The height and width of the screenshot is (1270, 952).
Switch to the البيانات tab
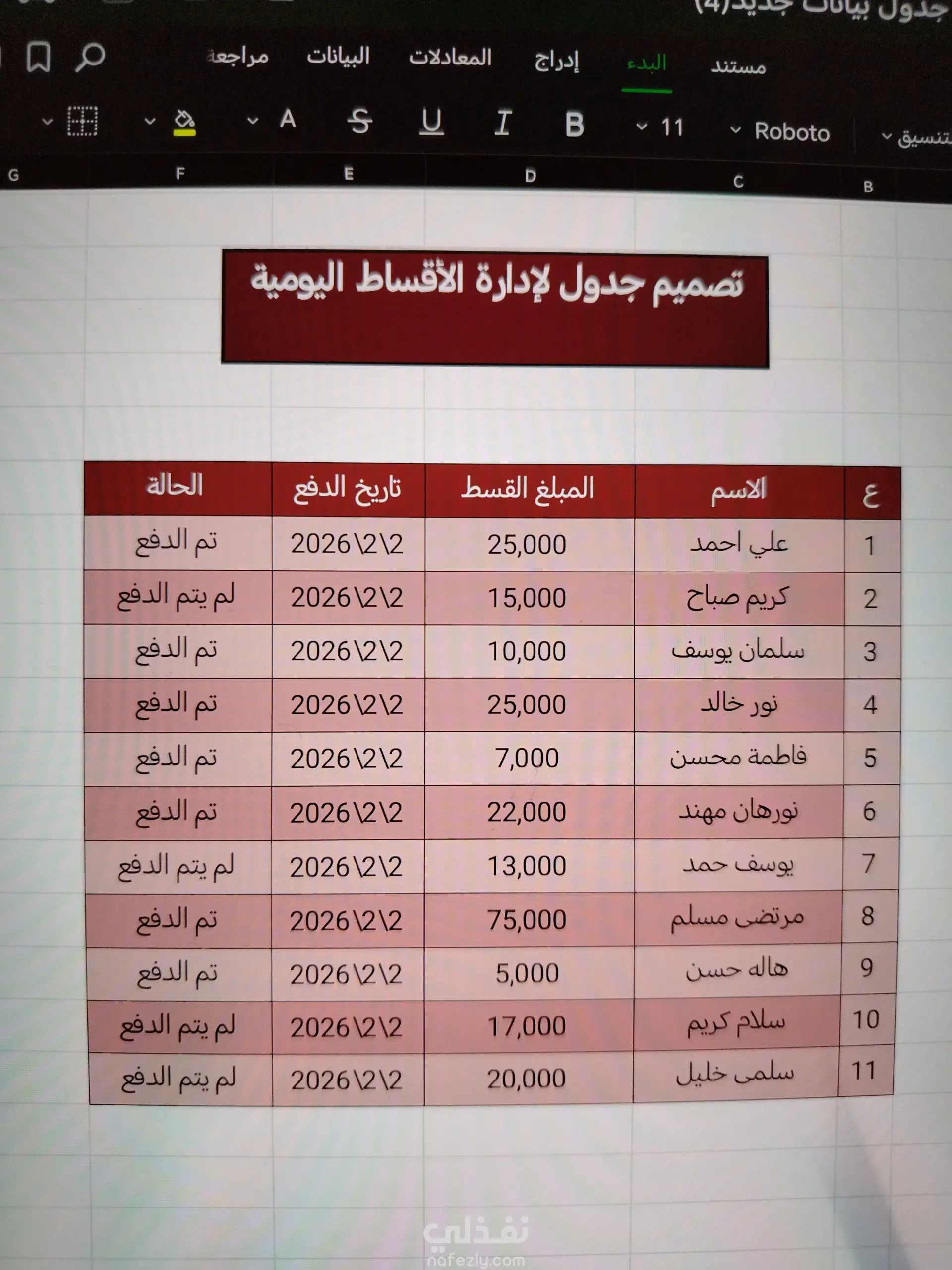[338, 56]
